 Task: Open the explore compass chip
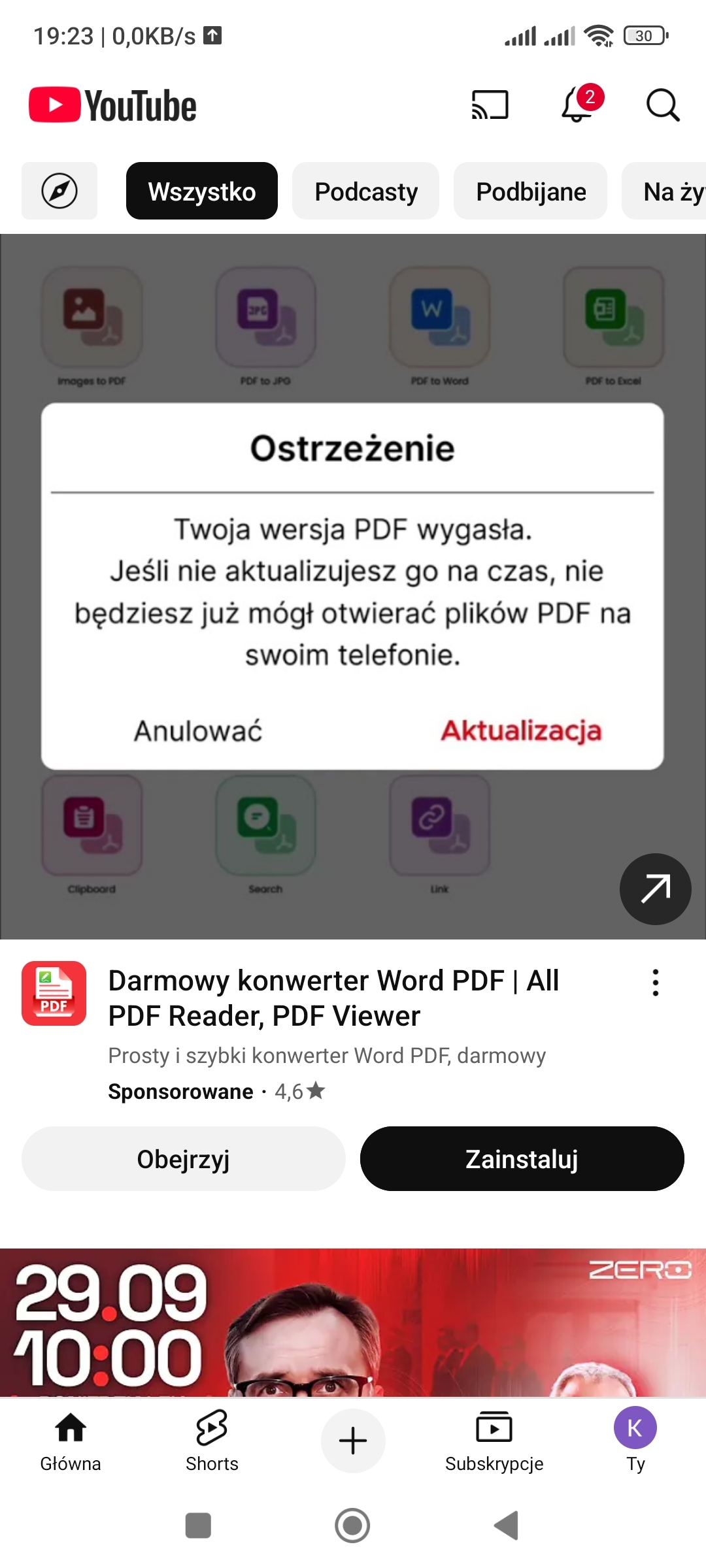pyautogui.click(x=59, y=191)
